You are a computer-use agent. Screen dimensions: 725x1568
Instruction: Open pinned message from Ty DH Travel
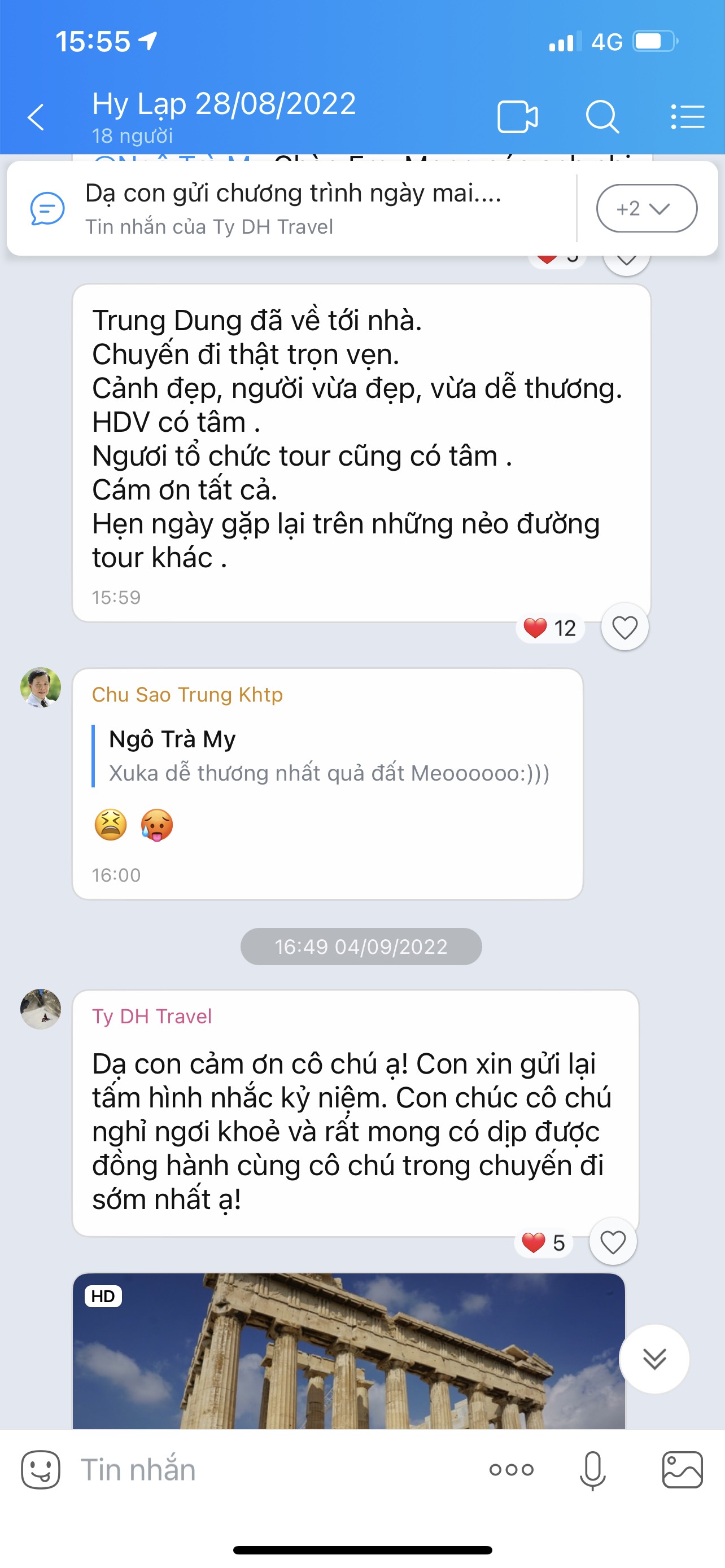(292, 208)
